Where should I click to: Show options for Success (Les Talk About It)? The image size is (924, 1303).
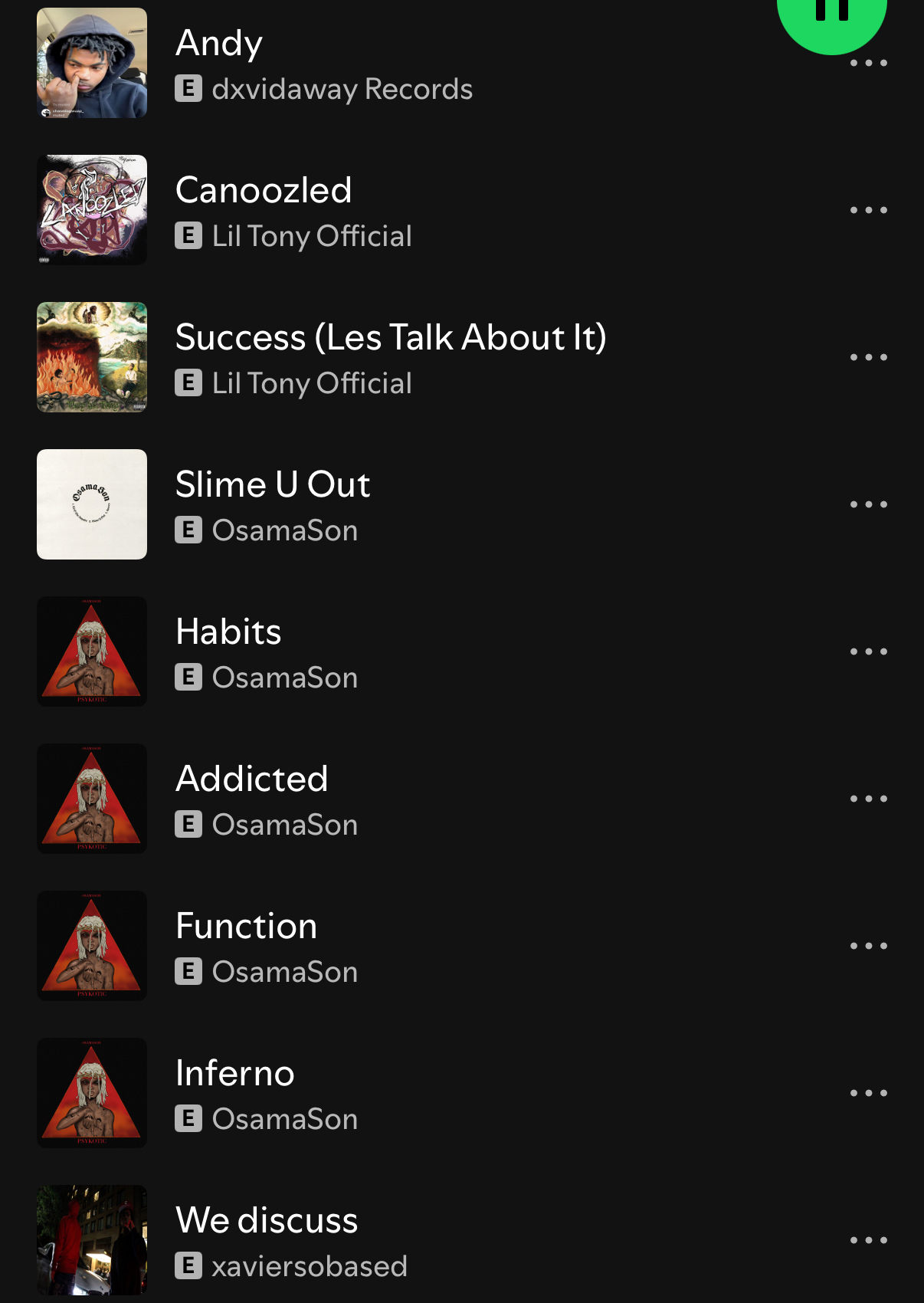[x=868, y=357]
